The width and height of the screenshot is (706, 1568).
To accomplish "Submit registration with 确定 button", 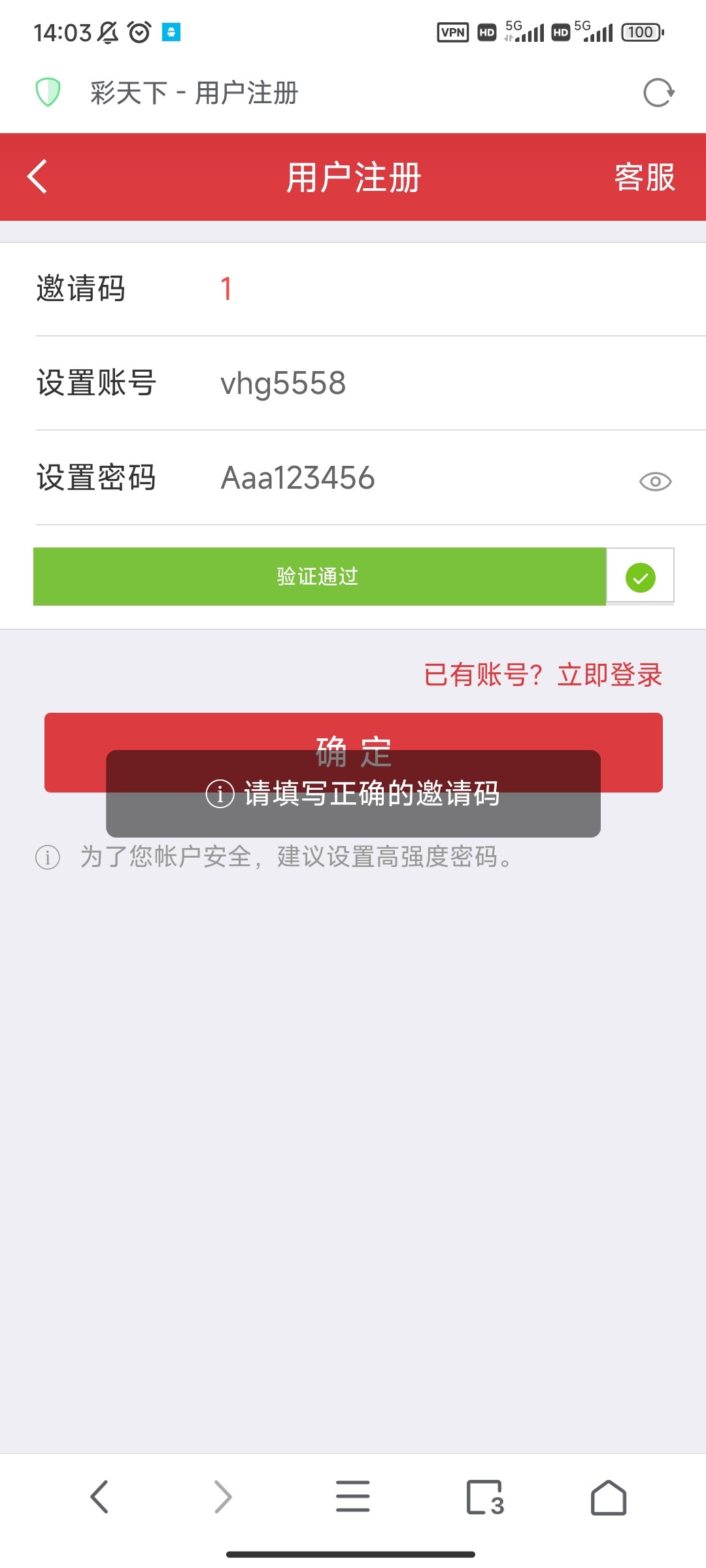I will tap(353, 732).
